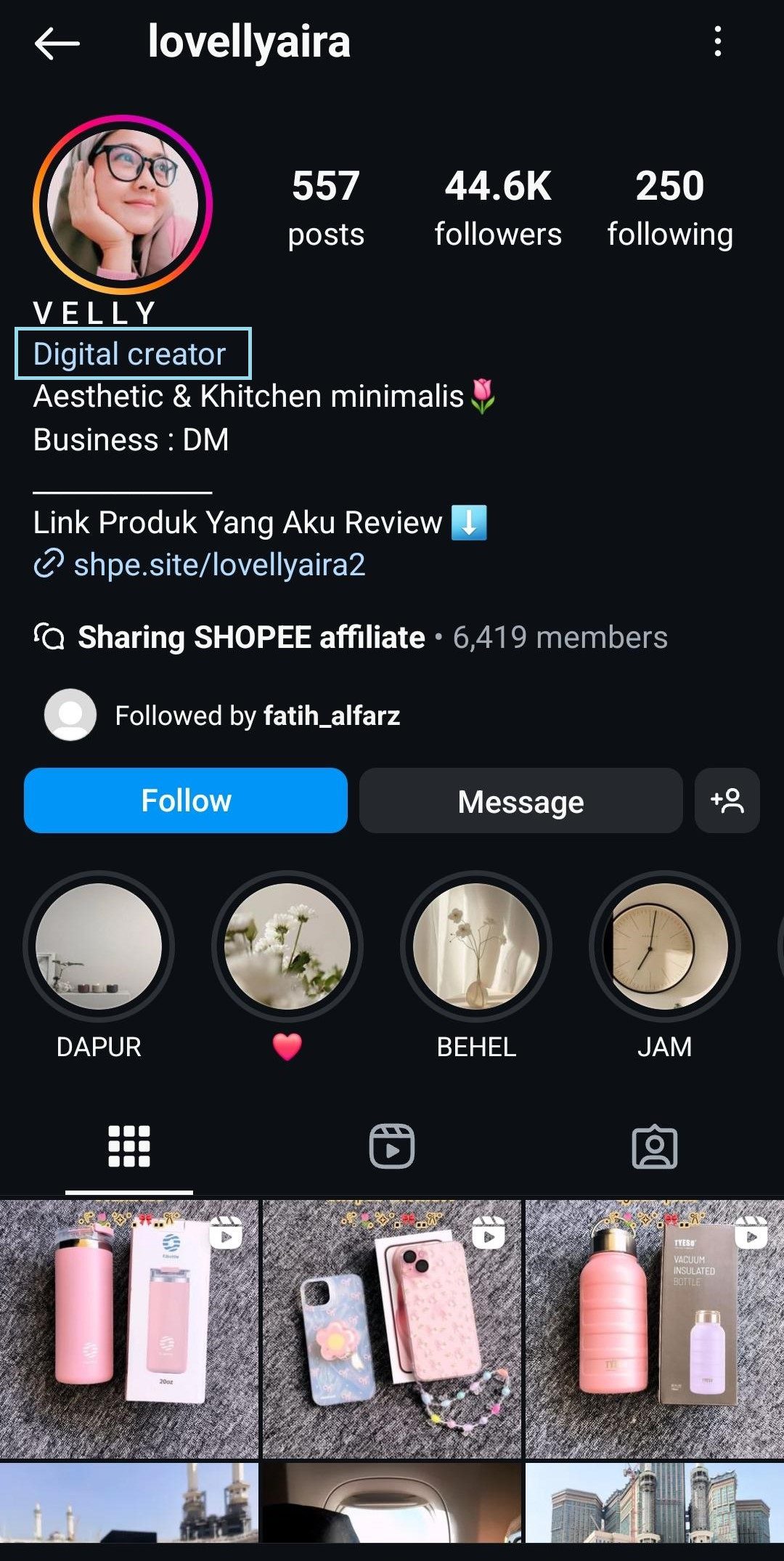This screenshot has width=784, height=1561.
Task: Open the three-dot overflow menu
Action: pos(717,41)
